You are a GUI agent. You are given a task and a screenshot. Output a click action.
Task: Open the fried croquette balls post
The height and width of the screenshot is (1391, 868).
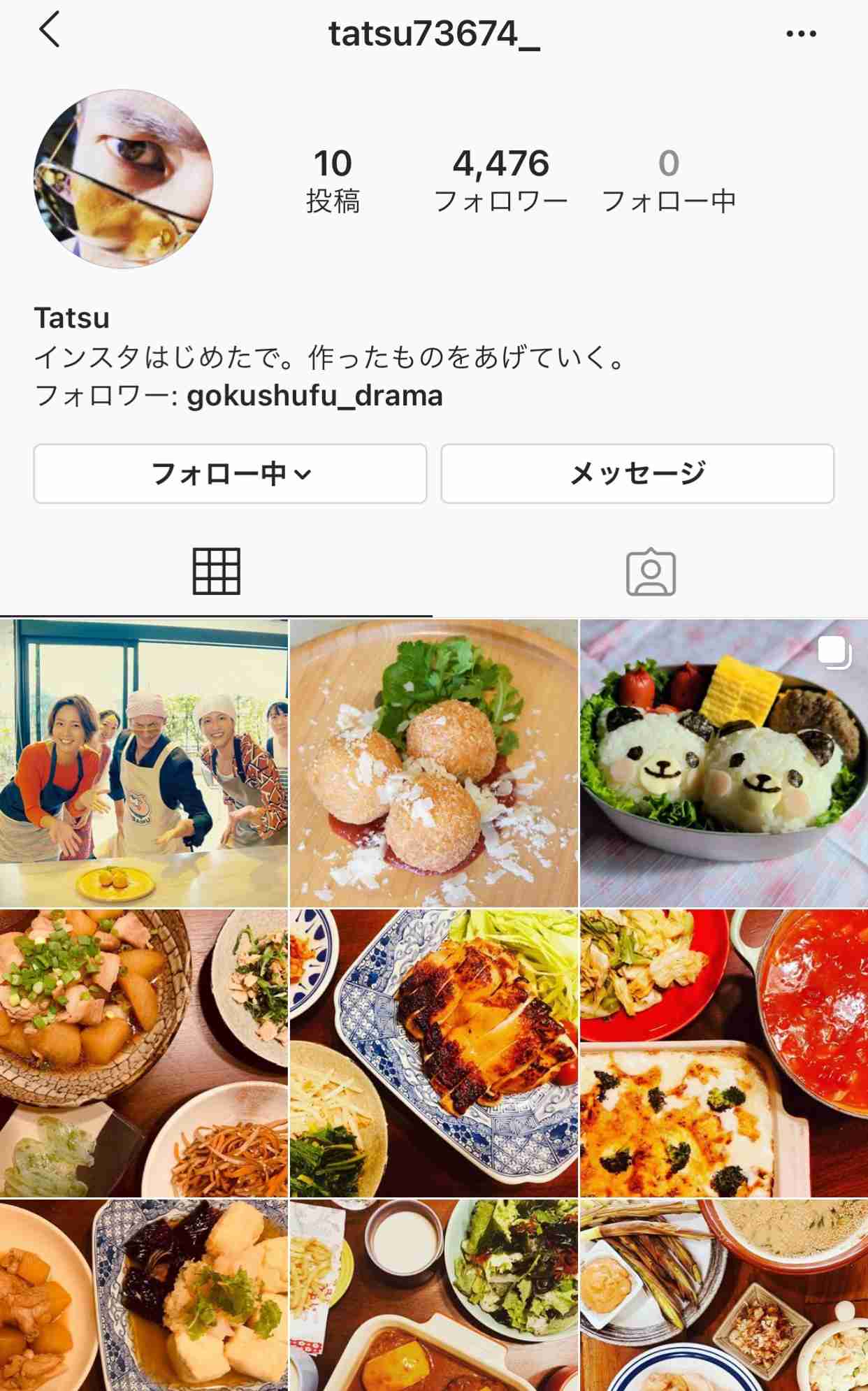click(x=433, y=763)
